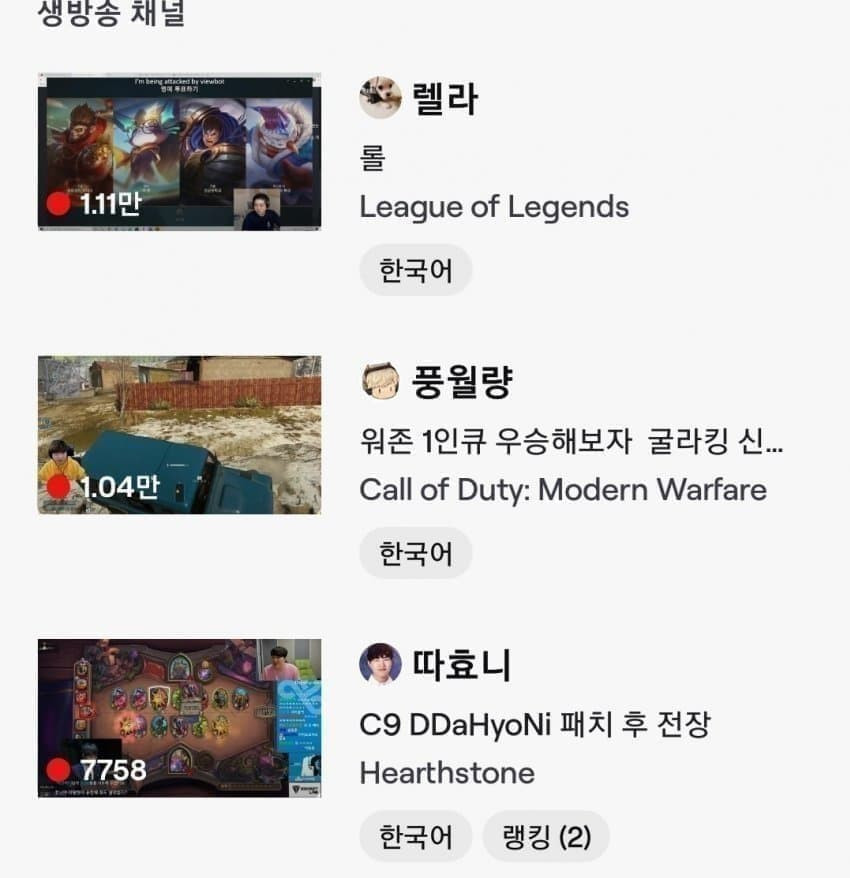Open the League of Legends category

pyautogui.click(x=494, y=207)
